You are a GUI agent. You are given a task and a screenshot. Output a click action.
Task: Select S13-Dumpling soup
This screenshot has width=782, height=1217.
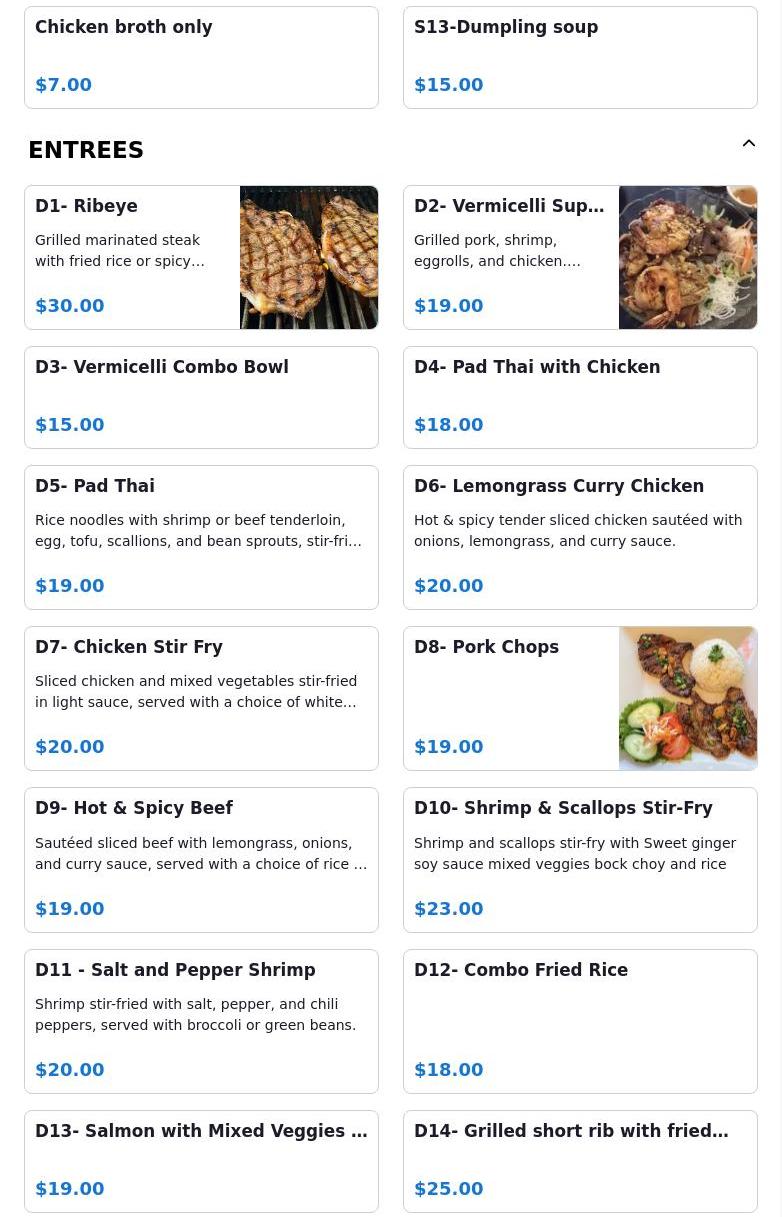[580, 57]
